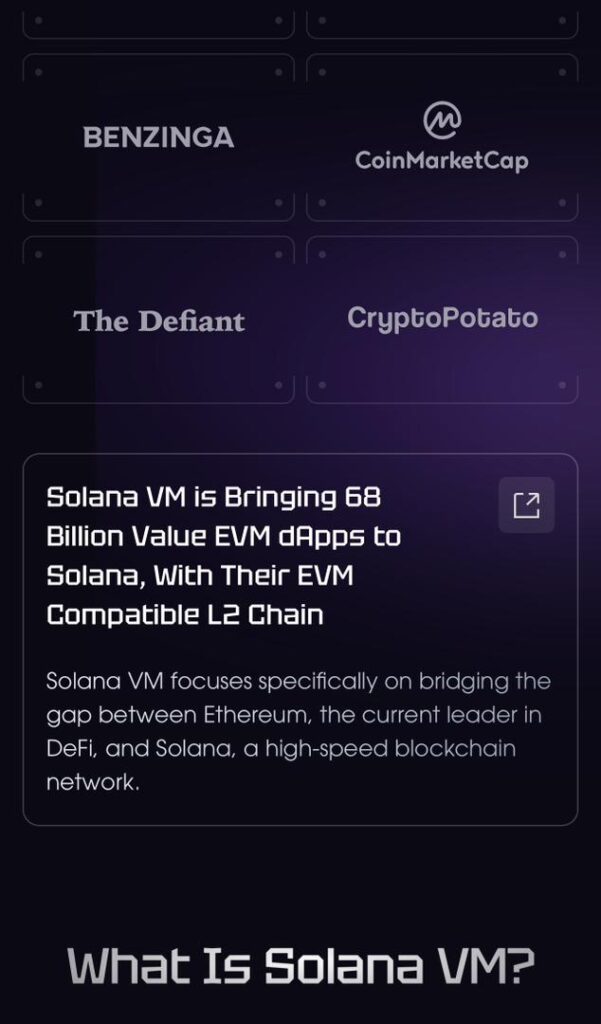Open the external link icon on the article card
This screenshot has height=1024, width=601.
tap(526, 506)
